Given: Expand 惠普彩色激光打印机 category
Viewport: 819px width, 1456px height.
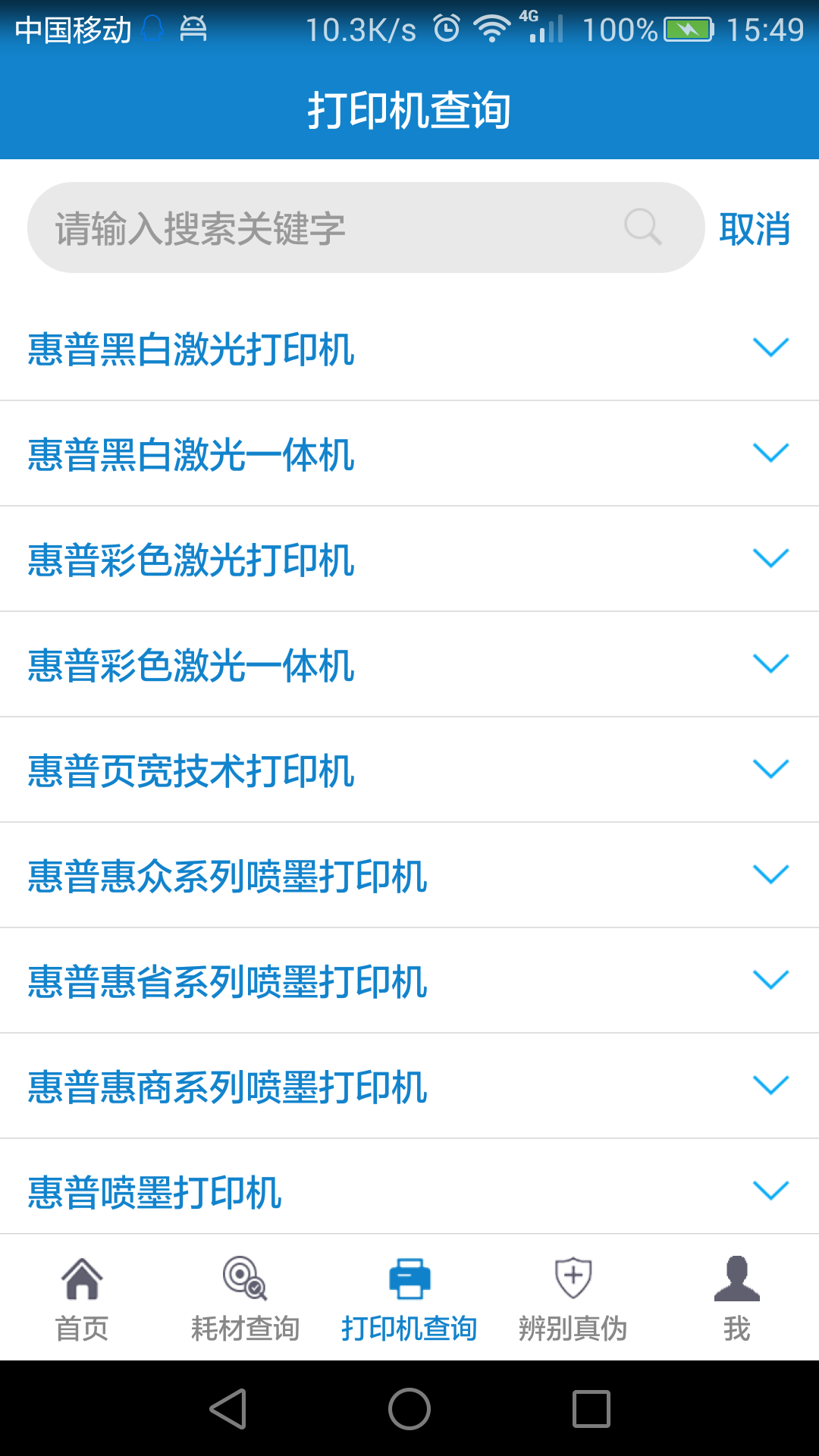Looking at the screenshot, I should pyautogui.click(x=409, y=559).
